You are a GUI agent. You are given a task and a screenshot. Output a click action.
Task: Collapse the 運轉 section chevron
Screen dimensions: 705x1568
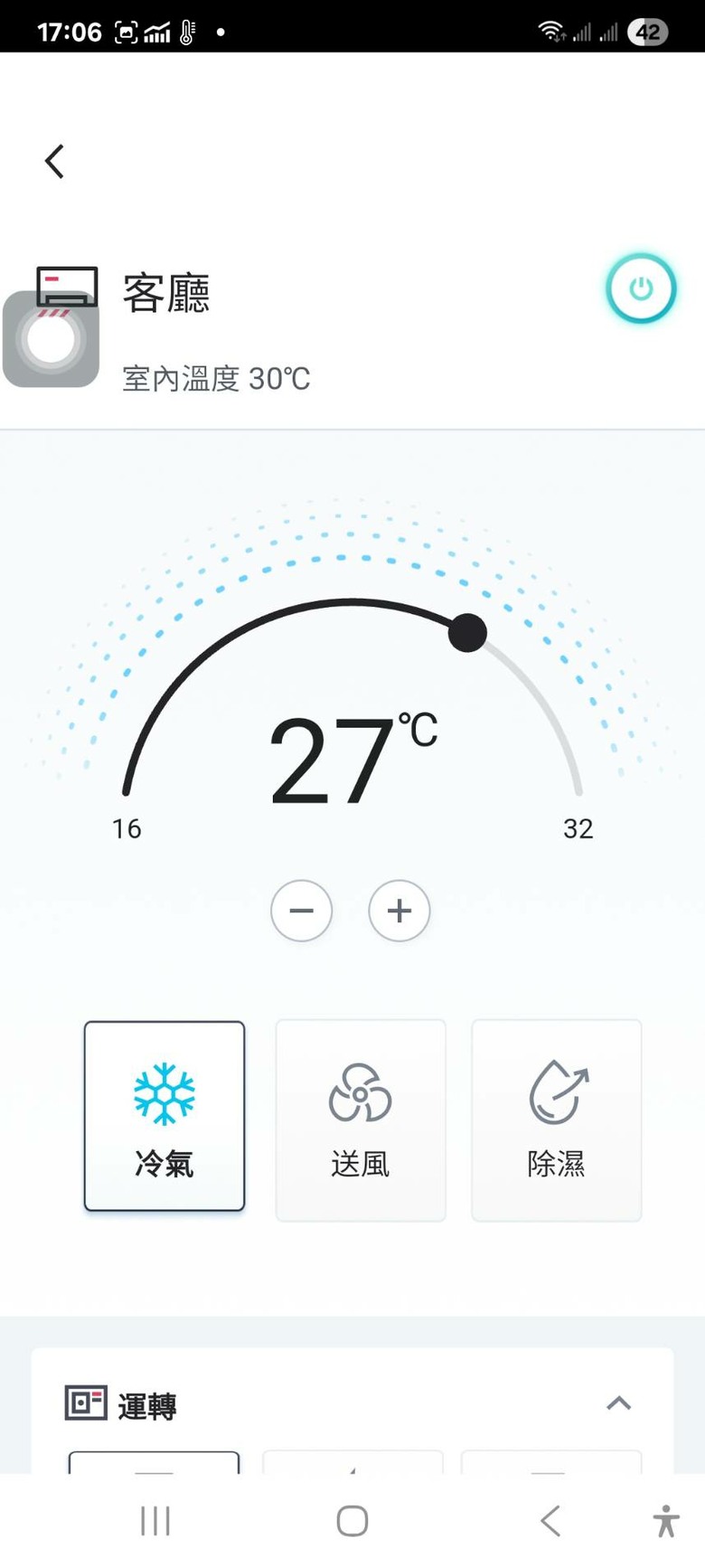[x=619, y=1403]
